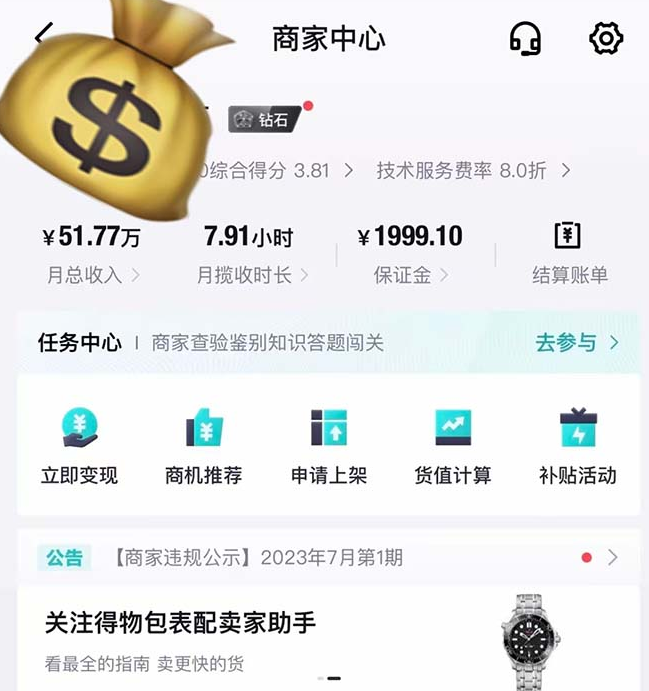Open 申请上架
The width and height of the screenshot is (649, 691).
pos(329,447)
